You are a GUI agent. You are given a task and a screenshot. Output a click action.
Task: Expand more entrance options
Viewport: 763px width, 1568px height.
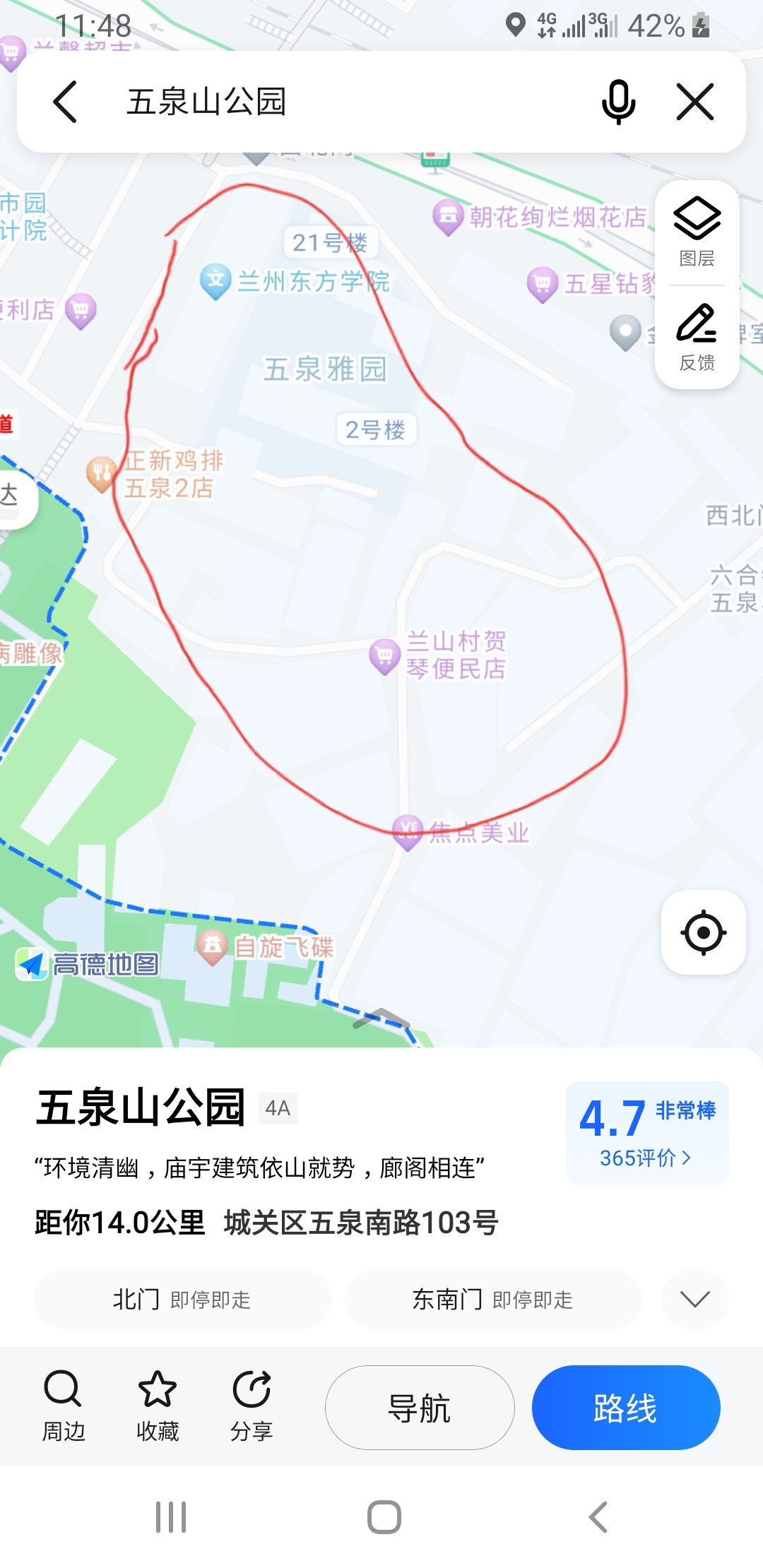pos(694,1300)
